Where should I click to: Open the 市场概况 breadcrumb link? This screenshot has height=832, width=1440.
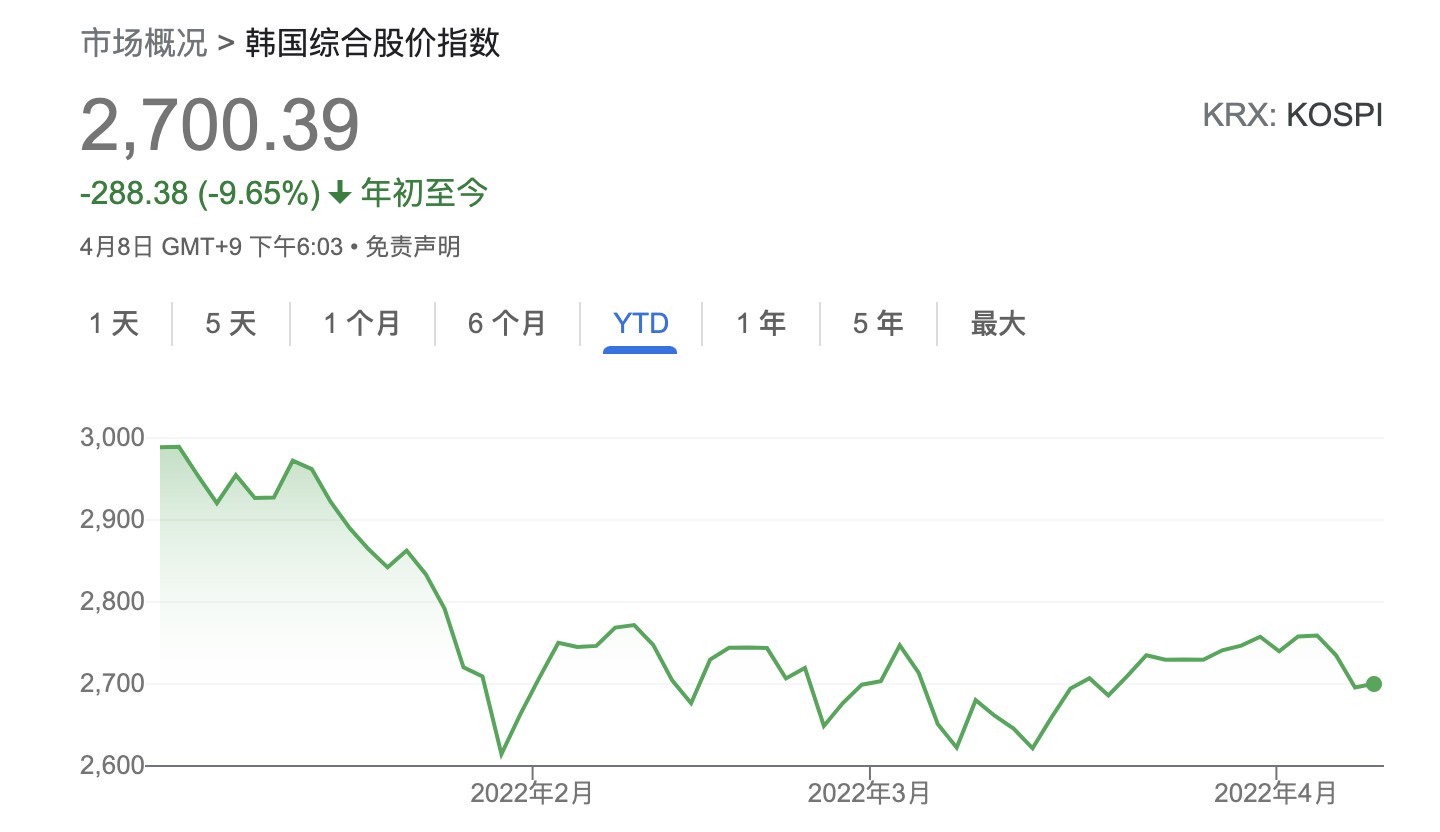pyautogui.click(x=144, y=45)
